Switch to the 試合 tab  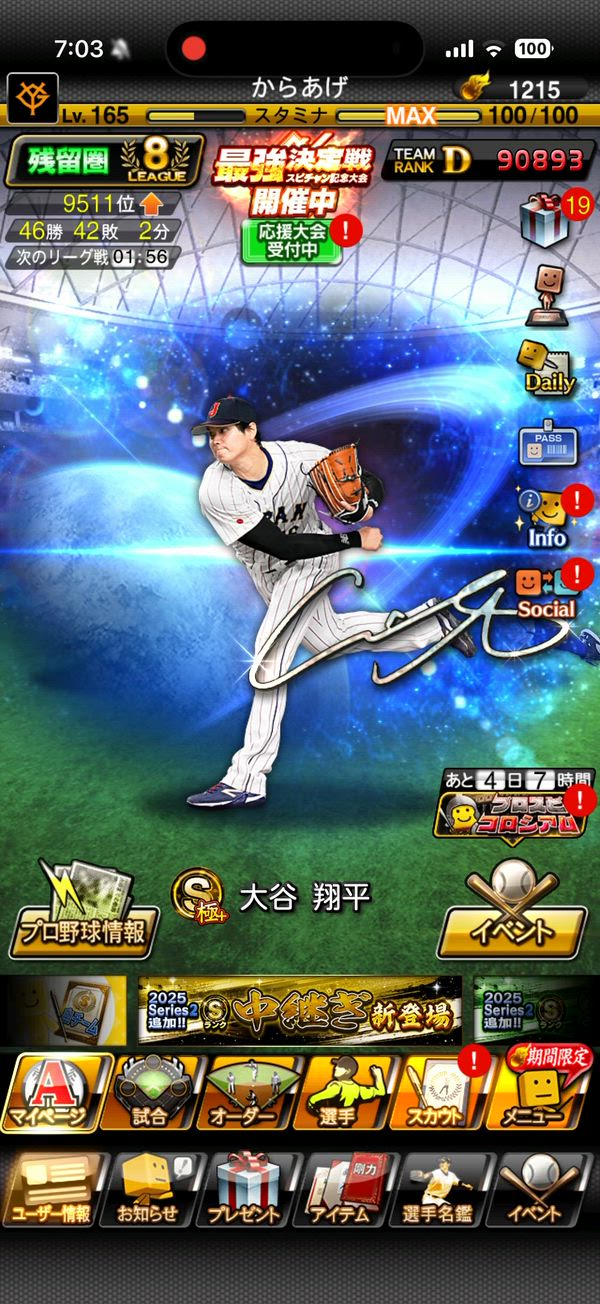point(148,1092)
